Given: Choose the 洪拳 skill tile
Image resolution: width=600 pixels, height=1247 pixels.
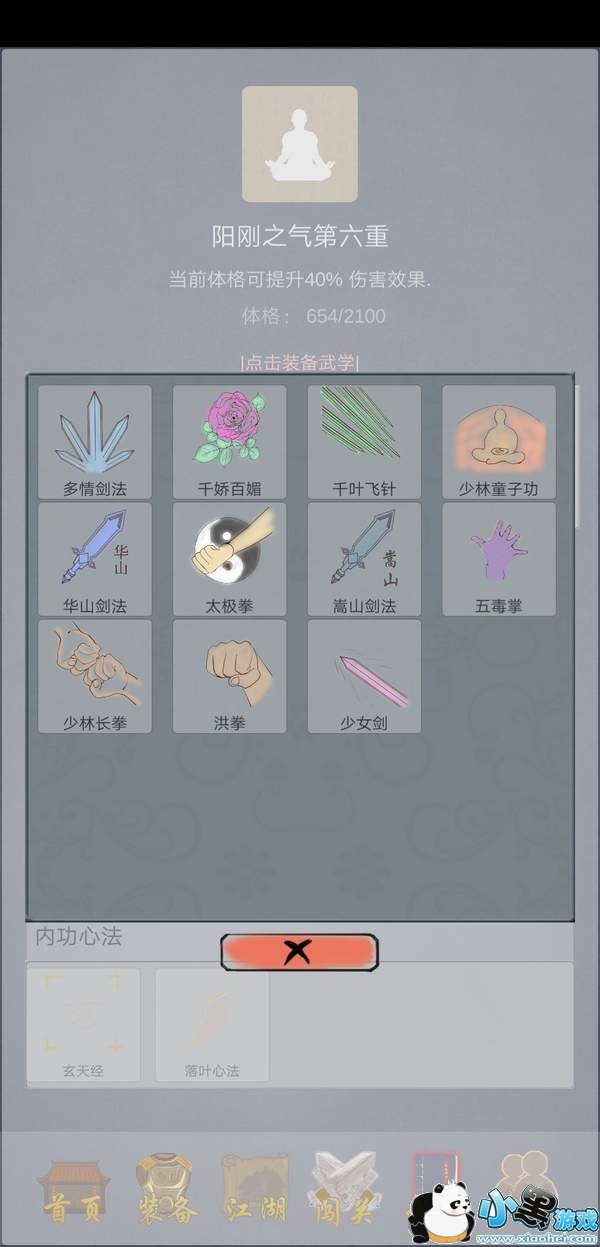Looking at the screenshot, I should point(229,676).
